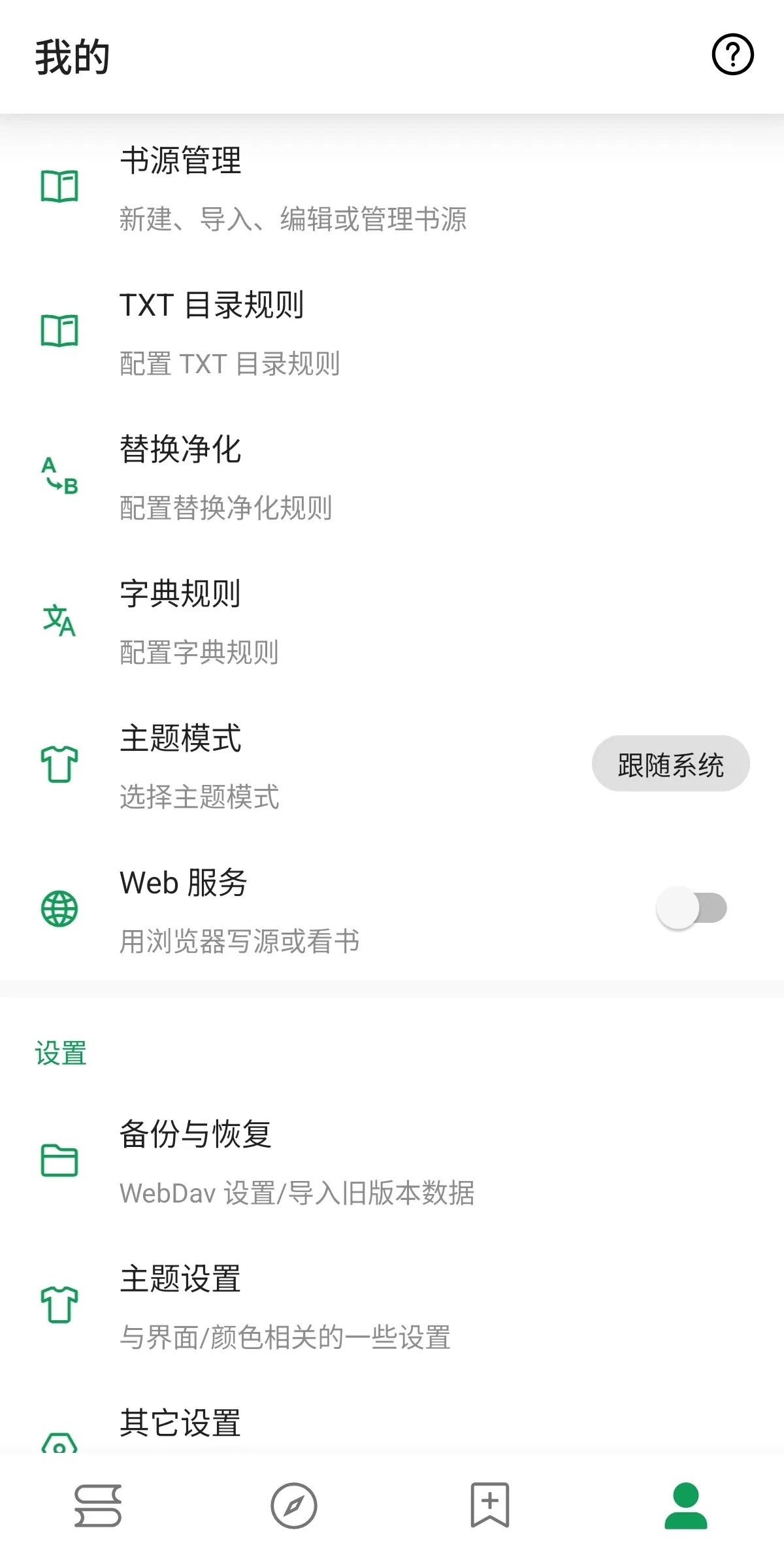Select the profile person tab
The width and height of the screenshot is (784, 1562).
click(686, 1506)
